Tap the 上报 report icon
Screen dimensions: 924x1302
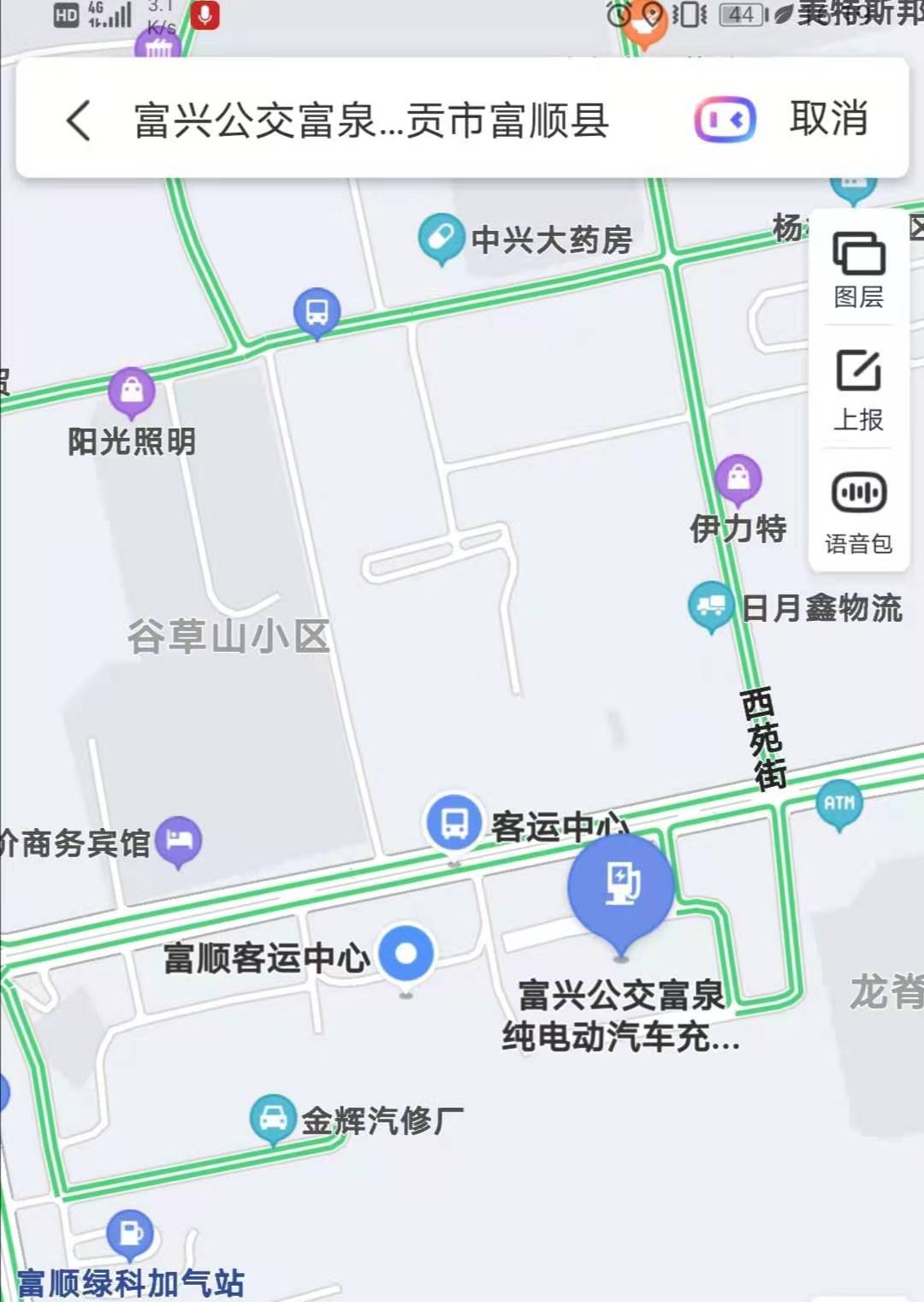point(857,387)
